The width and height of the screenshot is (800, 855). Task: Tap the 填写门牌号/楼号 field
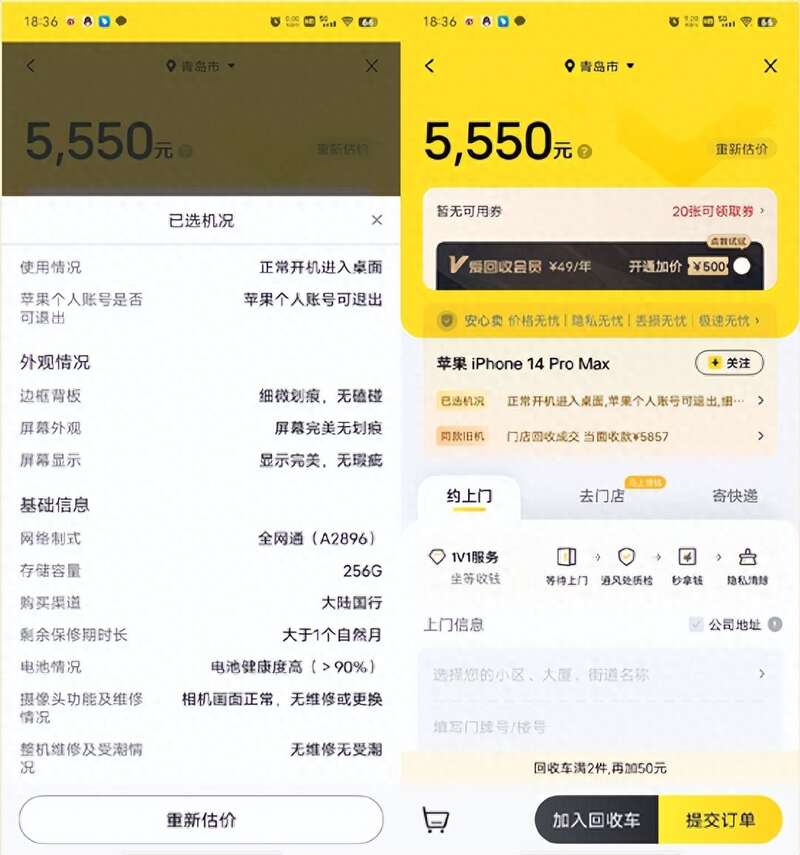600,726
